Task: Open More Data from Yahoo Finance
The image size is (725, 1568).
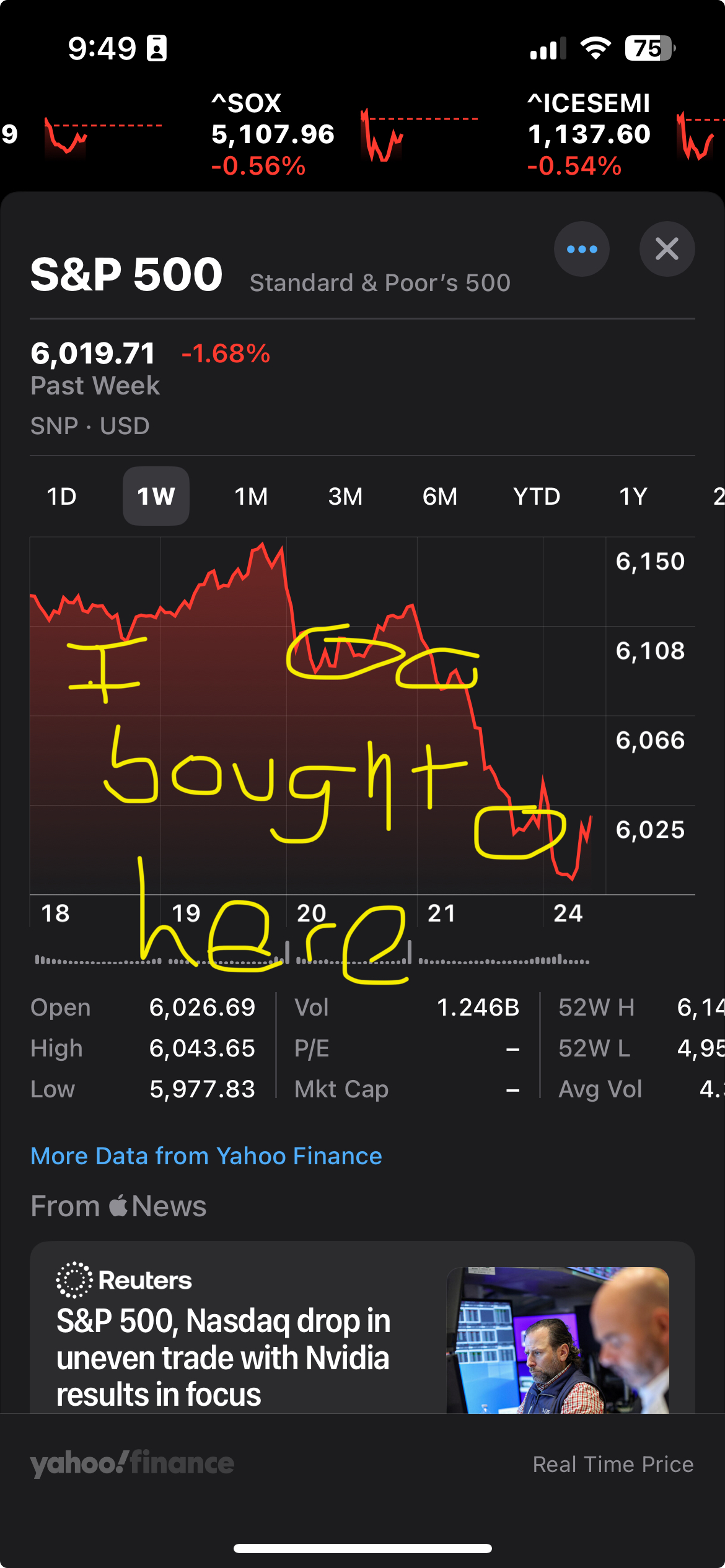Action: [206, 1156]
